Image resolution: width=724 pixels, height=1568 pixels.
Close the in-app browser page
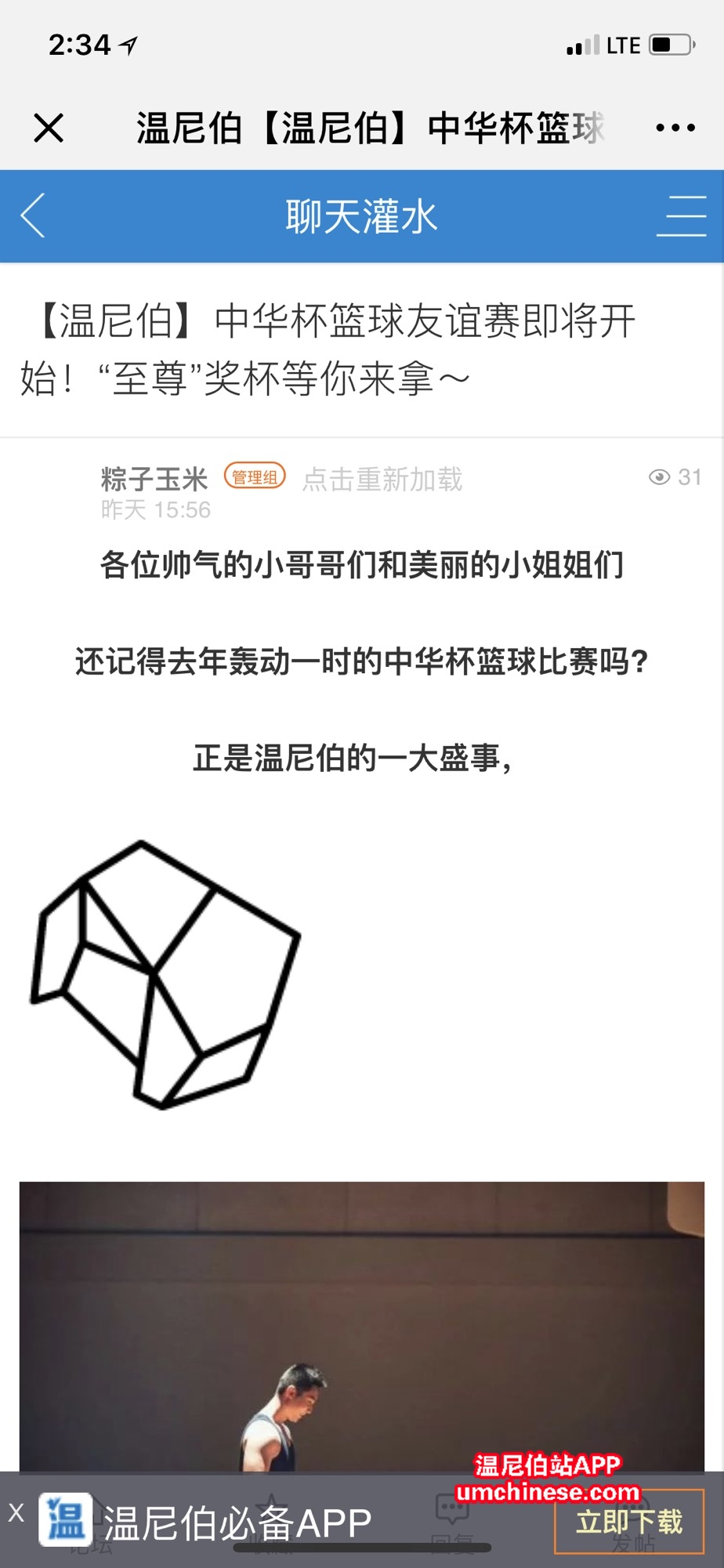coord(49,128)
